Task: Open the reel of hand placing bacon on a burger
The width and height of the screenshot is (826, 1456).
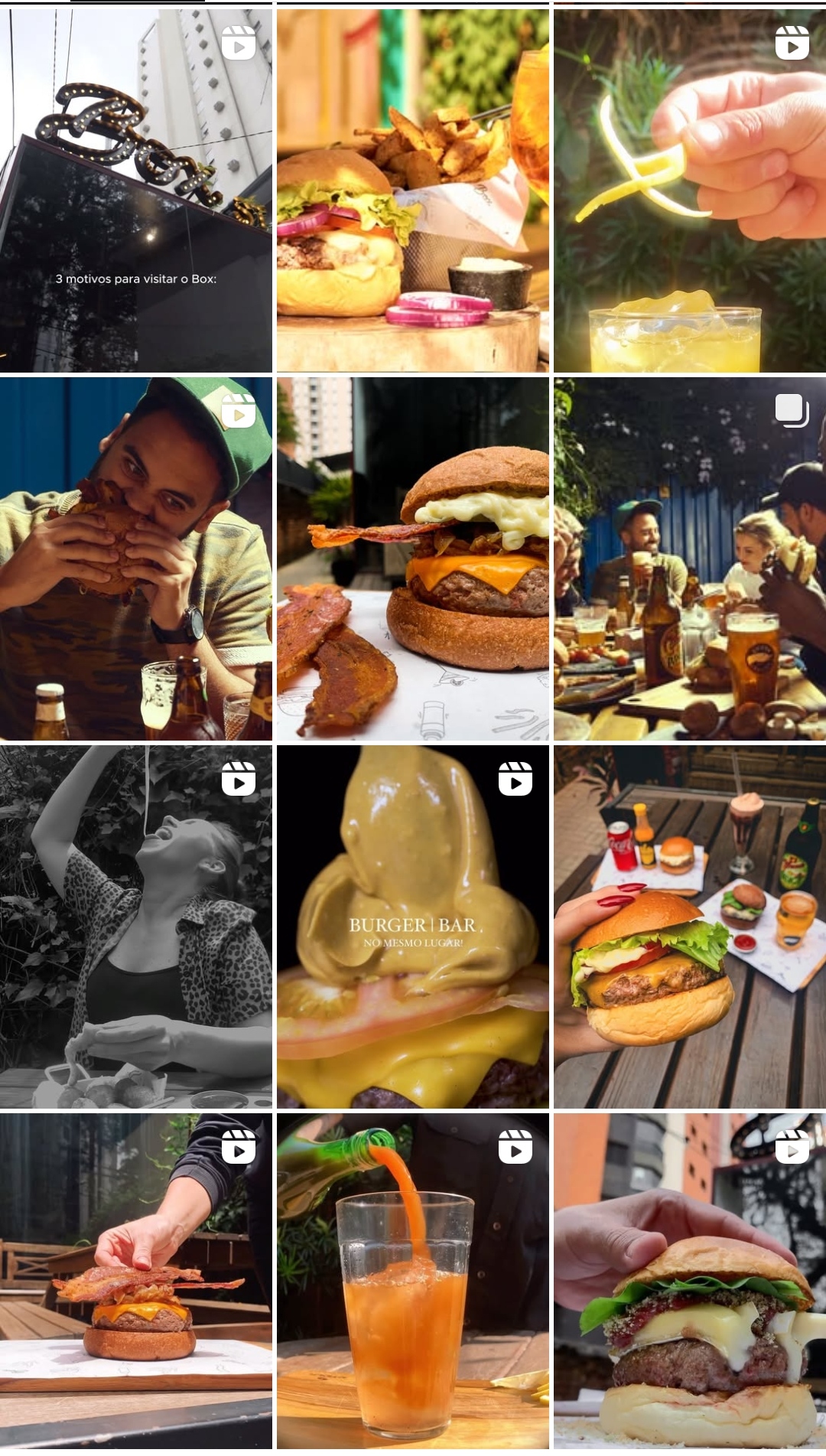Action: (x=136, y=1285)
